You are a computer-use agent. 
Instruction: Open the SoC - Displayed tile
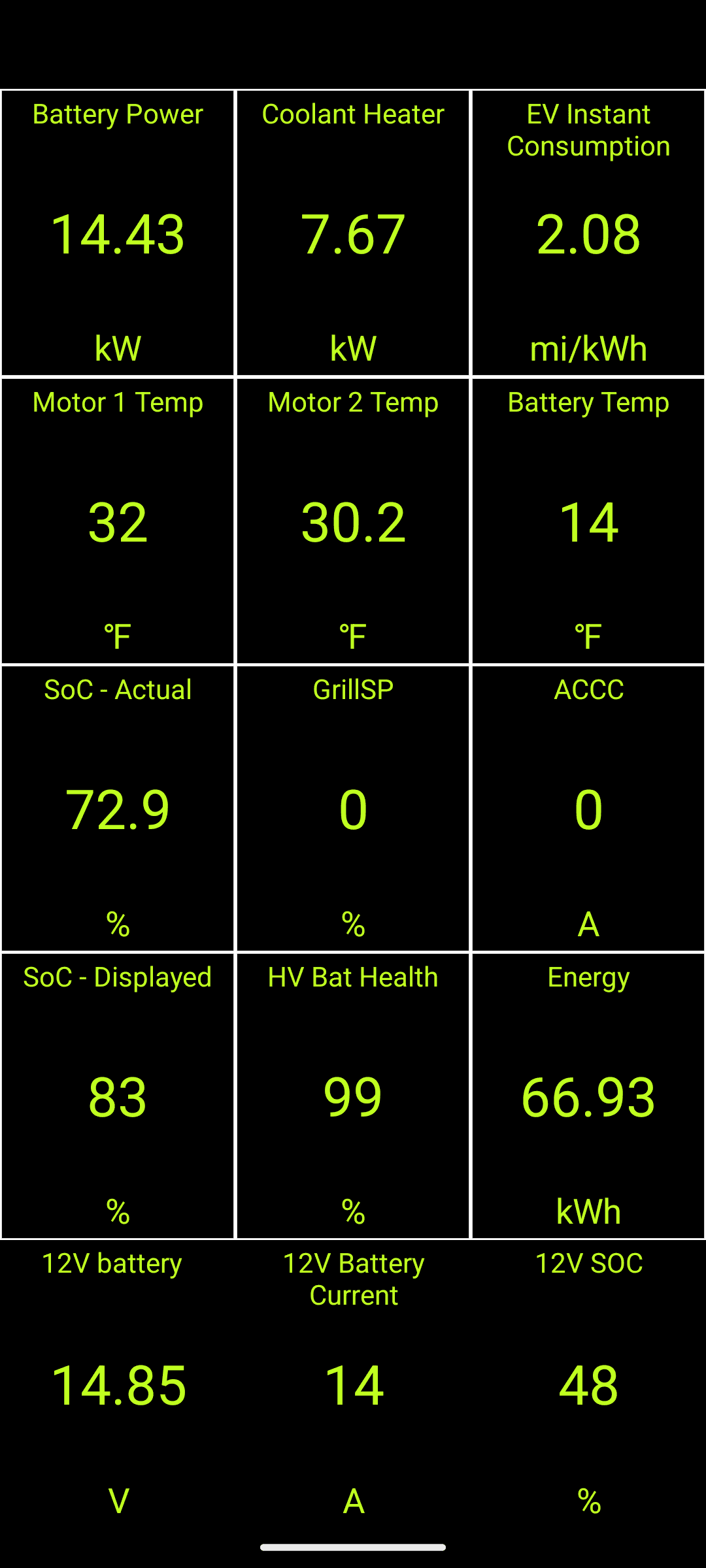[118, 1096]
